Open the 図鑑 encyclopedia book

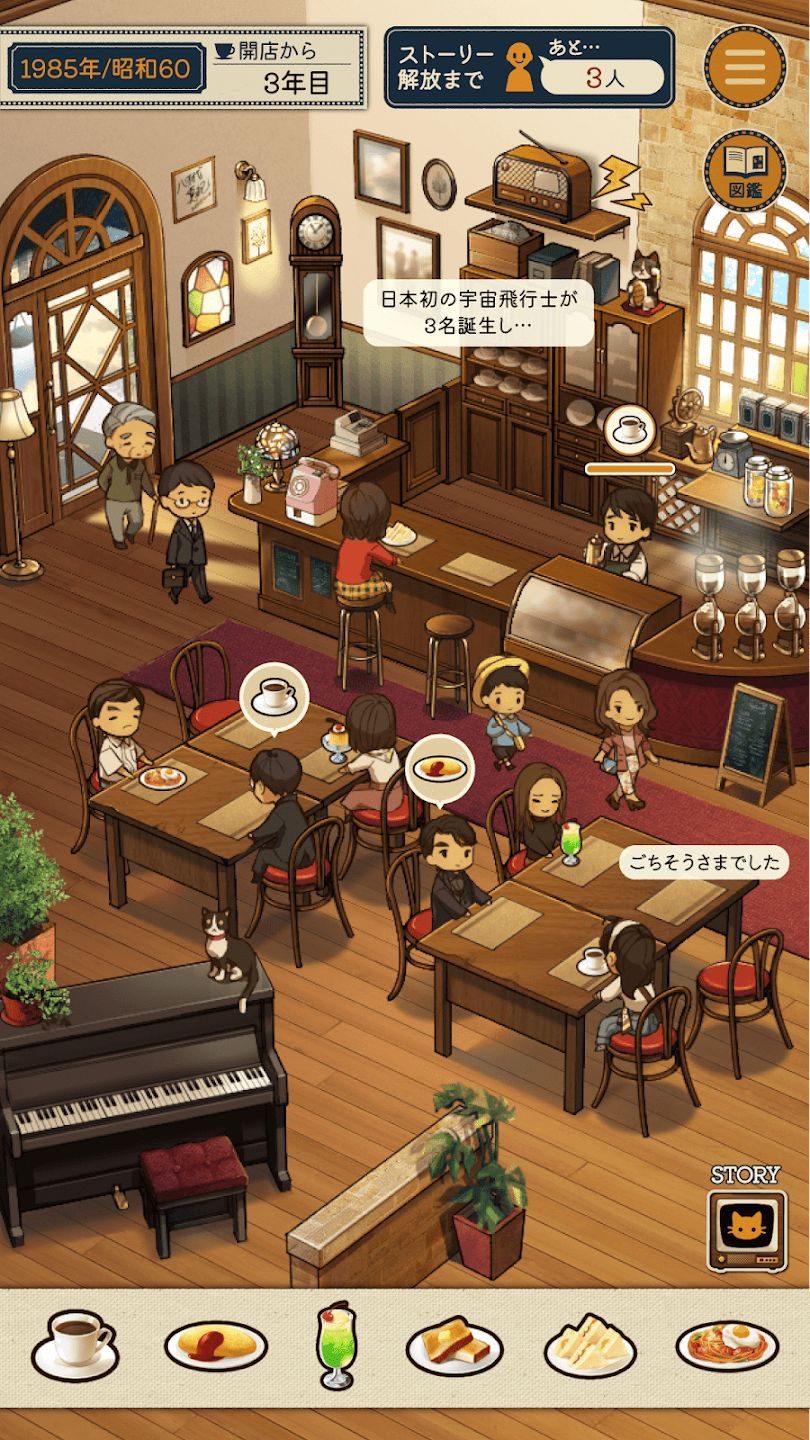point(745,170)
